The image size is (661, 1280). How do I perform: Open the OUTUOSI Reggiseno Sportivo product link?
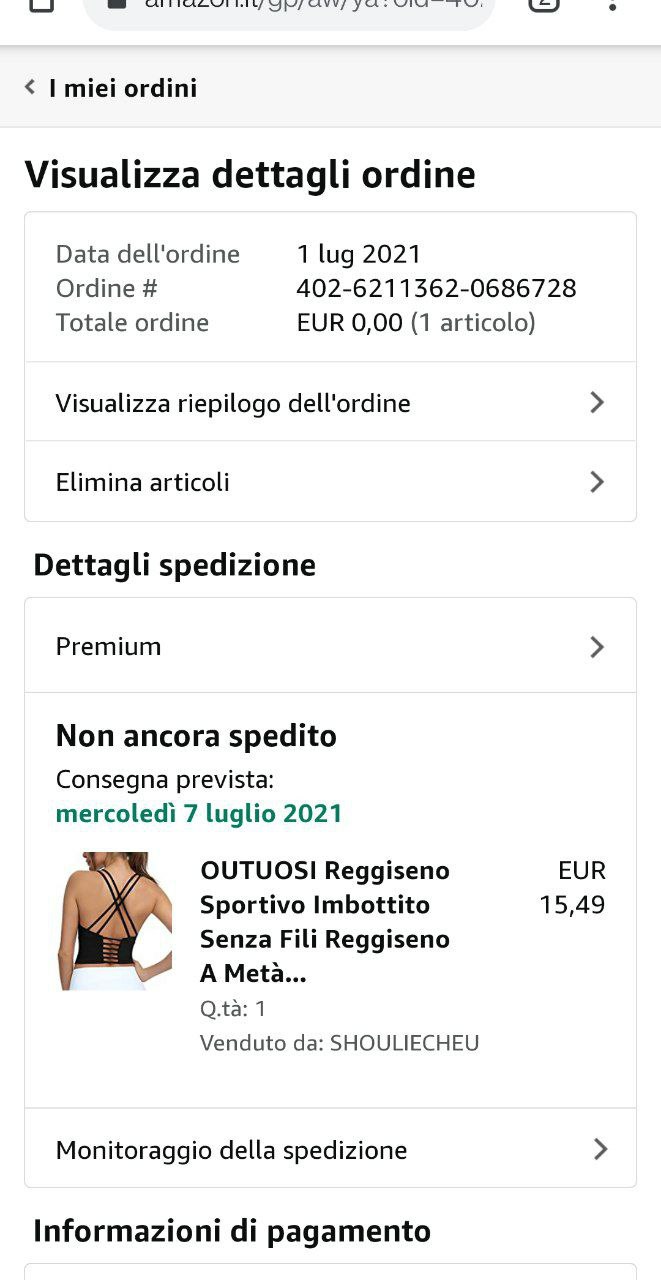[325, 921]
